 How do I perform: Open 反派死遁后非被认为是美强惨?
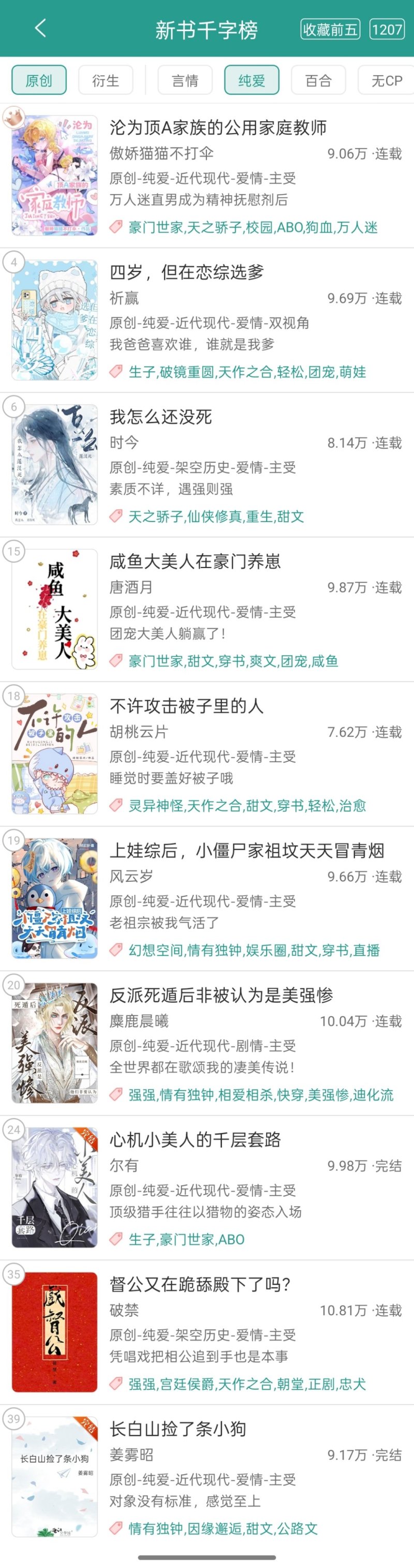coord(221,995)
